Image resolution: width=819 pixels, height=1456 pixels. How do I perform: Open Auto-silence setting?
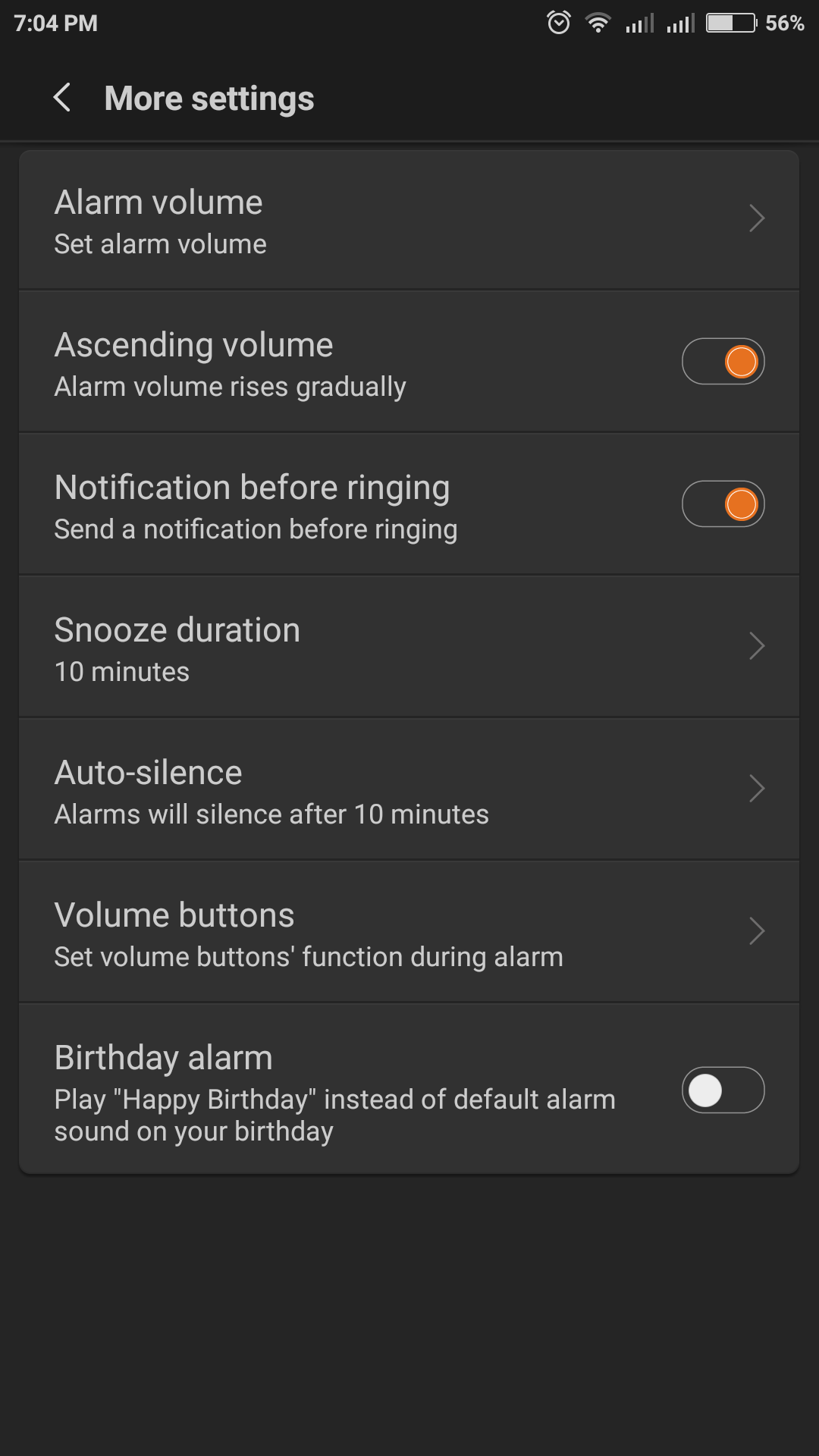coord(409,789)
